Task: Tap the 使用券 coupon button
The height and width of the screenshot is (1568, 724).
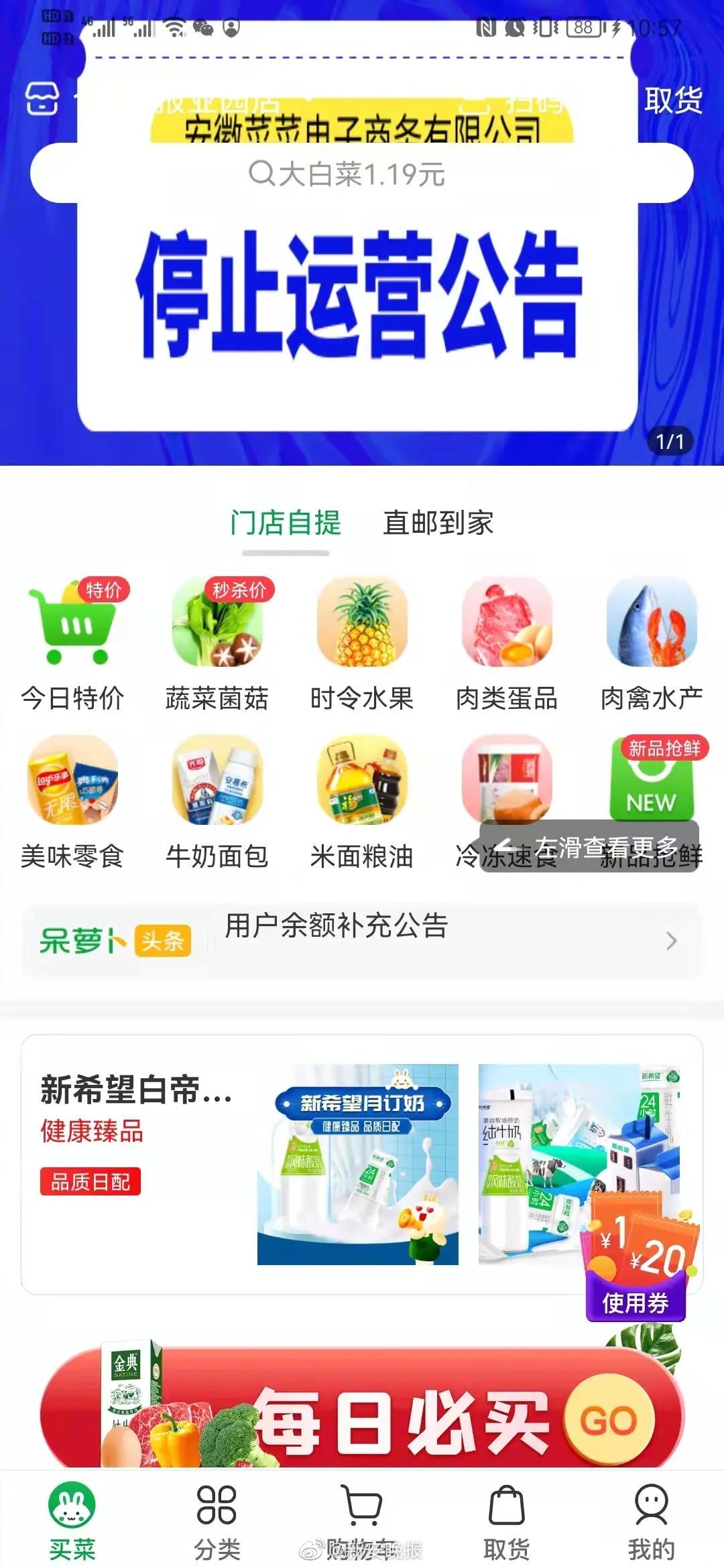Action: click(x=636, y=1303)
